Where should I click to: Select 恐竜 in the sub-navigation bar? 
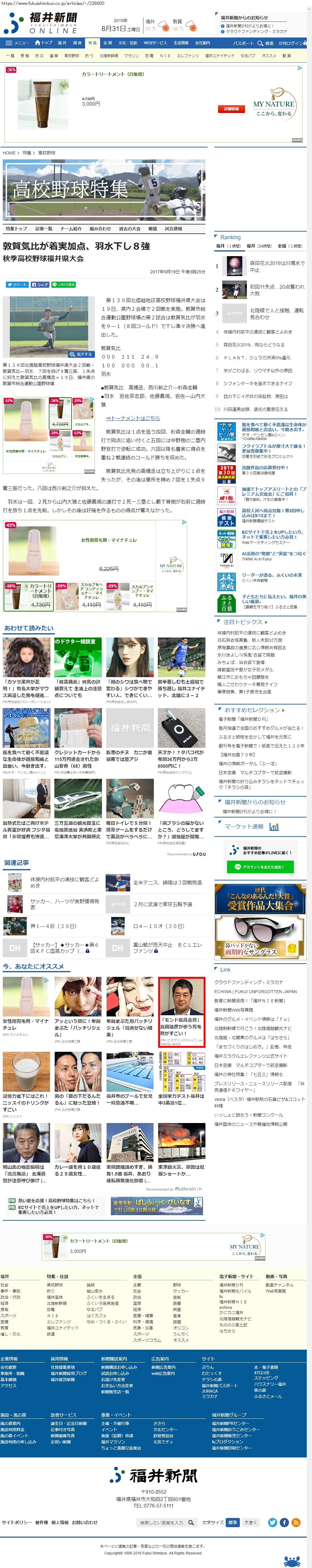click(148, 55)
